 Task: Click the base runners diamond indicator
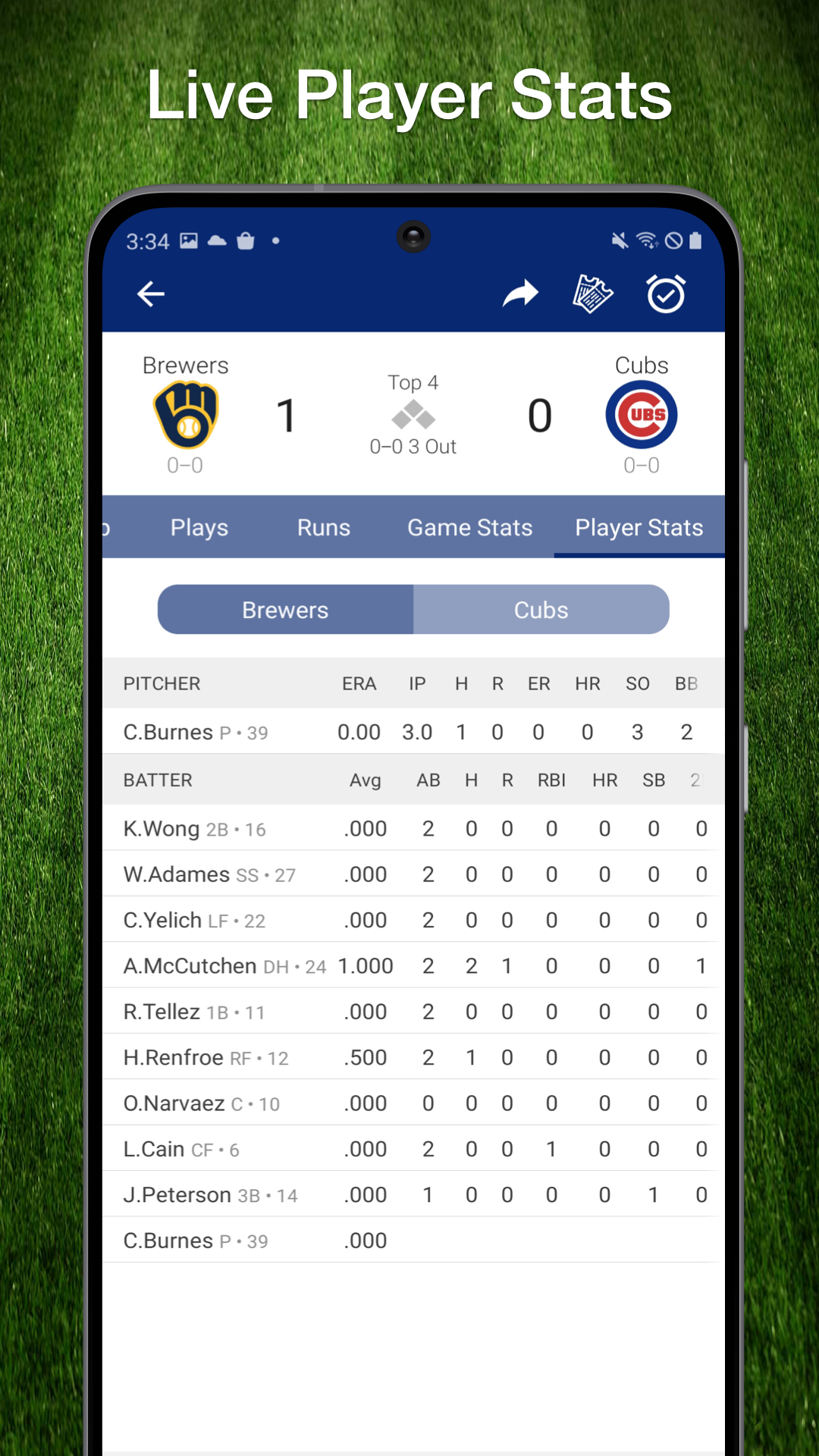pos(413,416)
